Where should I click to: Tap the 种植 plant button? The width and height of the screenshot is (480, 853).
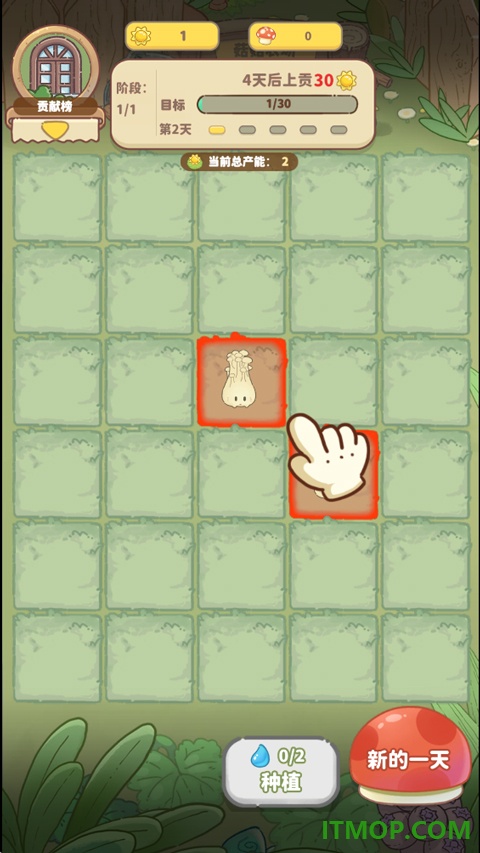(281, 772)
